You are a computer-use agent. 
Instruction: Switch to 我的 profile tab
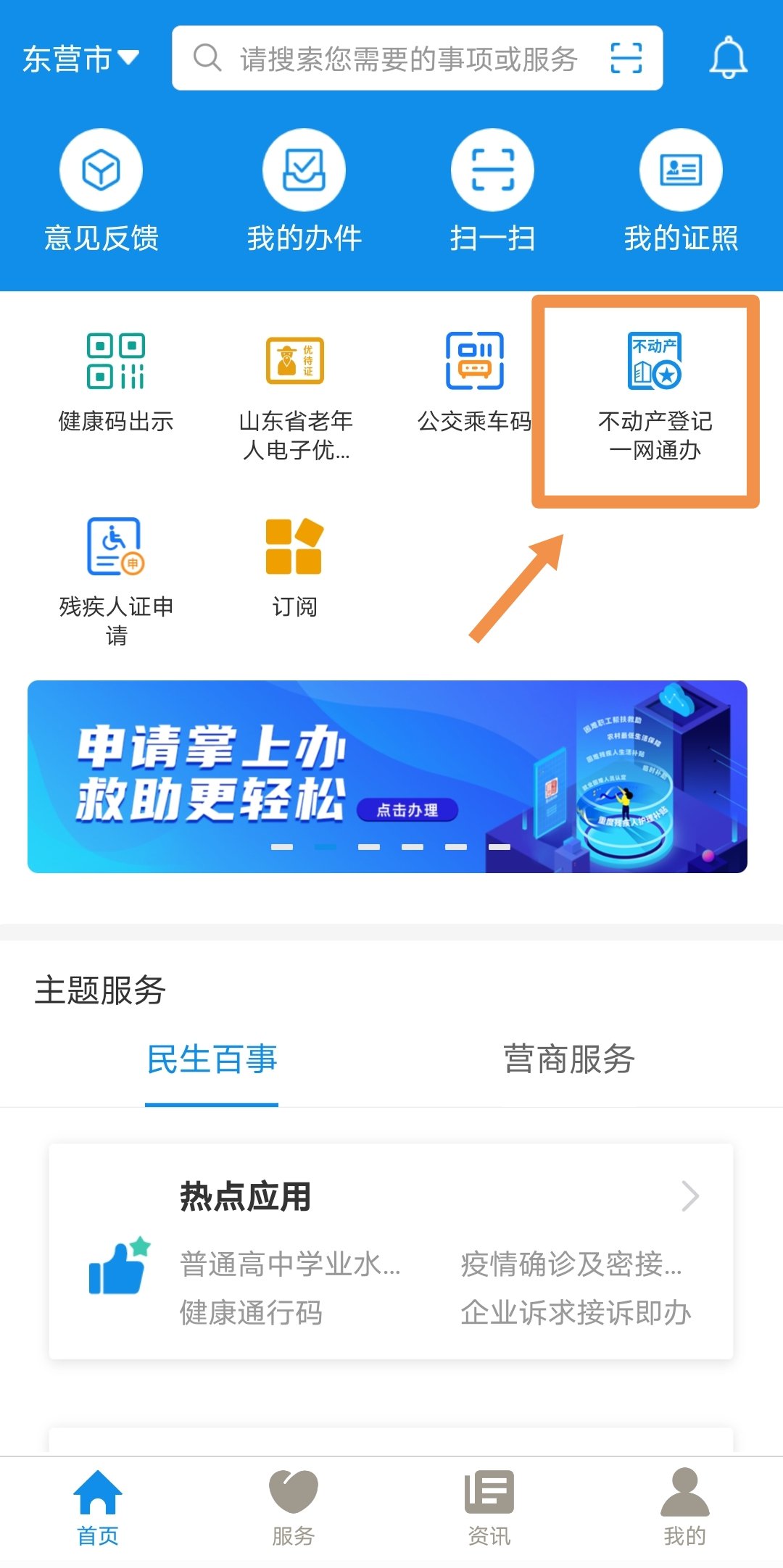(684, 1507)
